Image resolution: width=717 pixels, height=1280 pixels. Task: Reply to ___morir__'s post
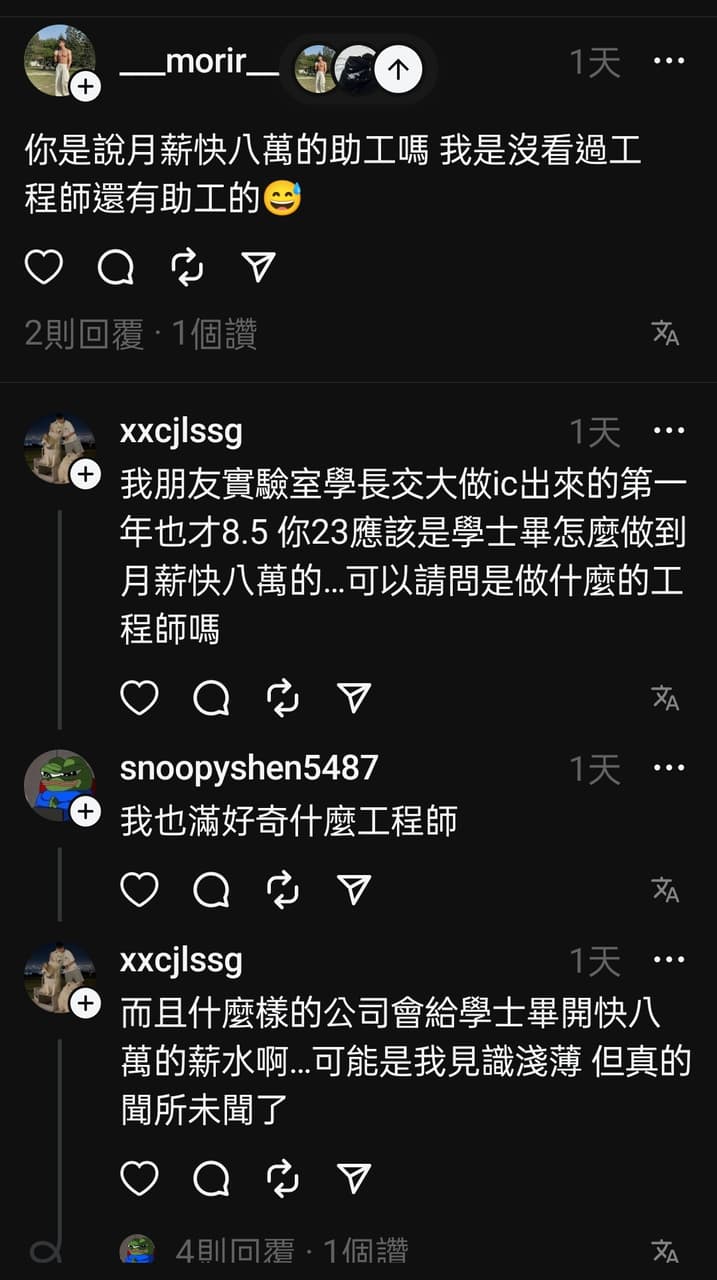115,267
